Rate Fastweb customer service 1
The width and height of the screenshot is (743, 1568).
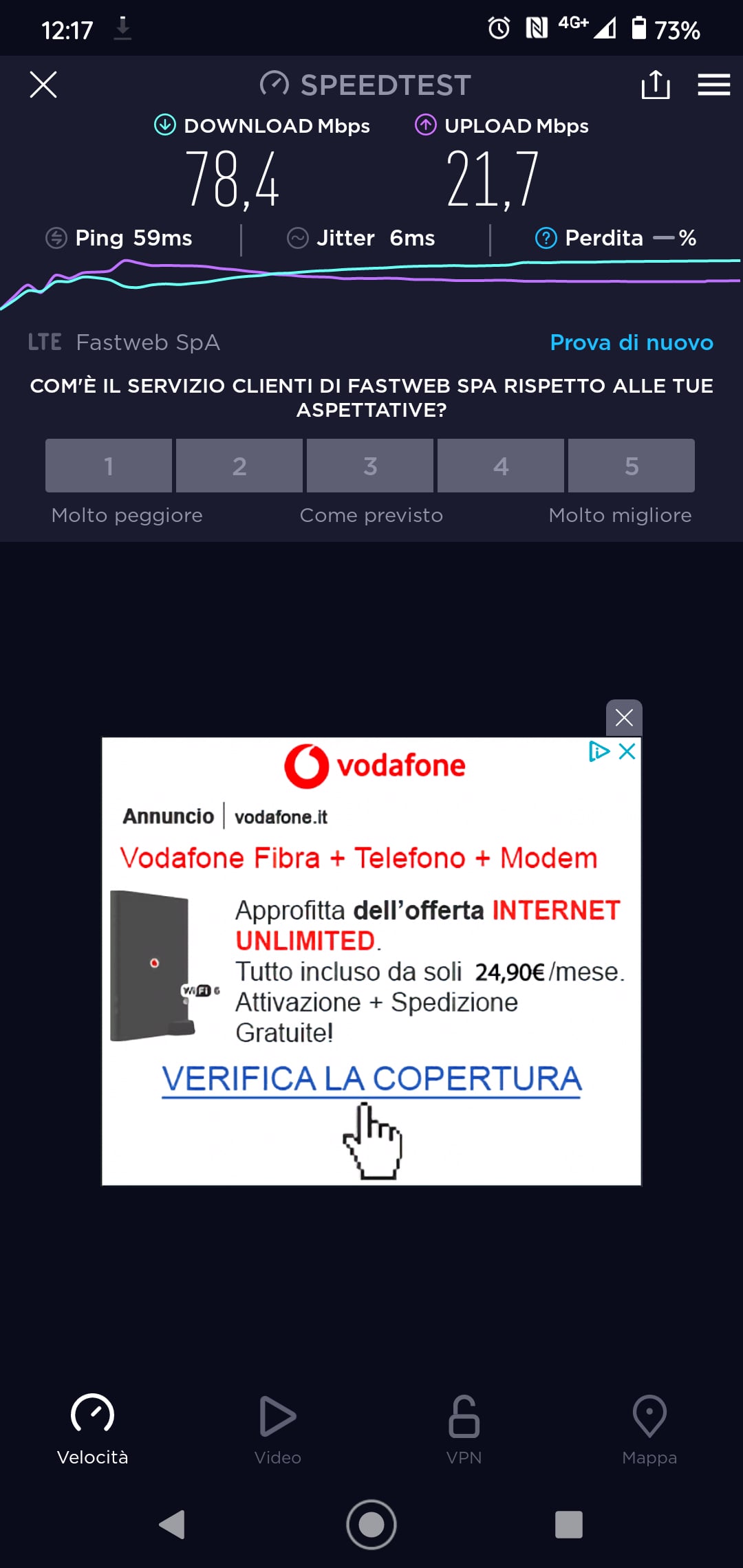[x=109, y=466]
